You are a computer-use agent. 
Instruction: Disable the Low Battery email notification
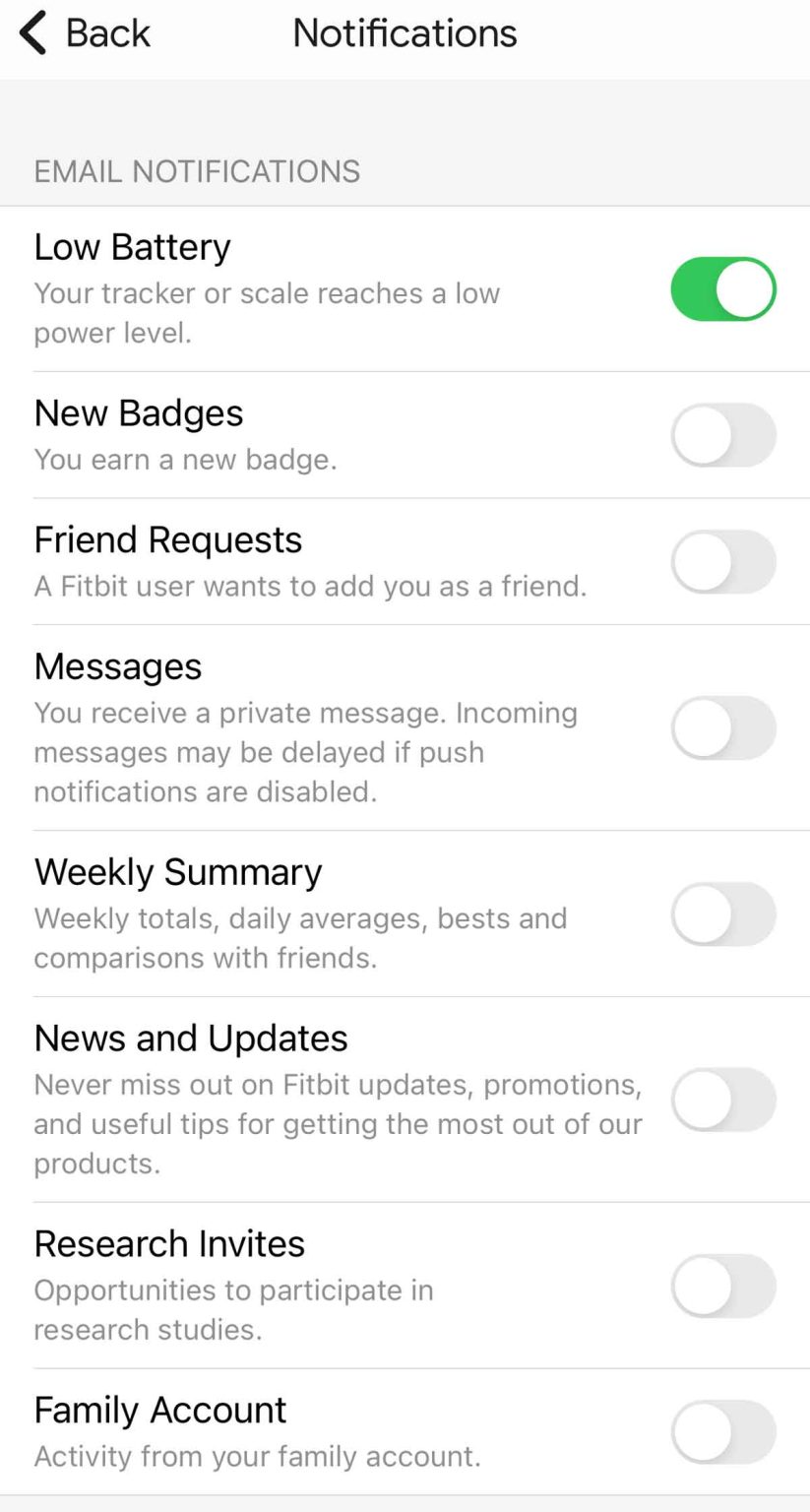pos(723,288)
